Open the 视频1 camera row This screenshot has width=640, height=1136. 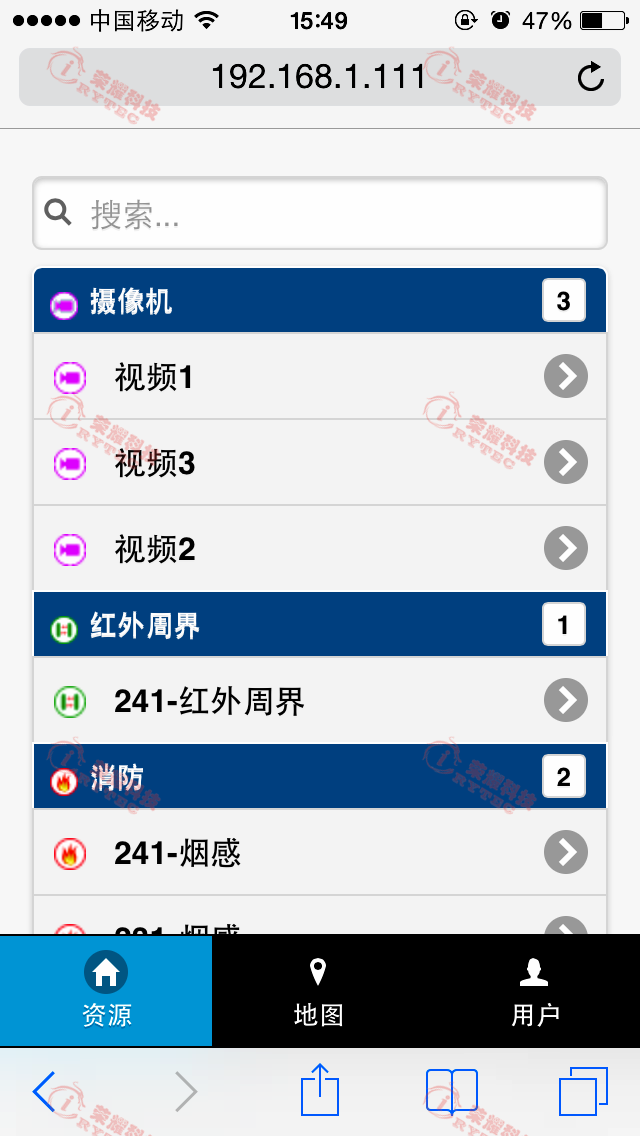click(x=320, y=376)
